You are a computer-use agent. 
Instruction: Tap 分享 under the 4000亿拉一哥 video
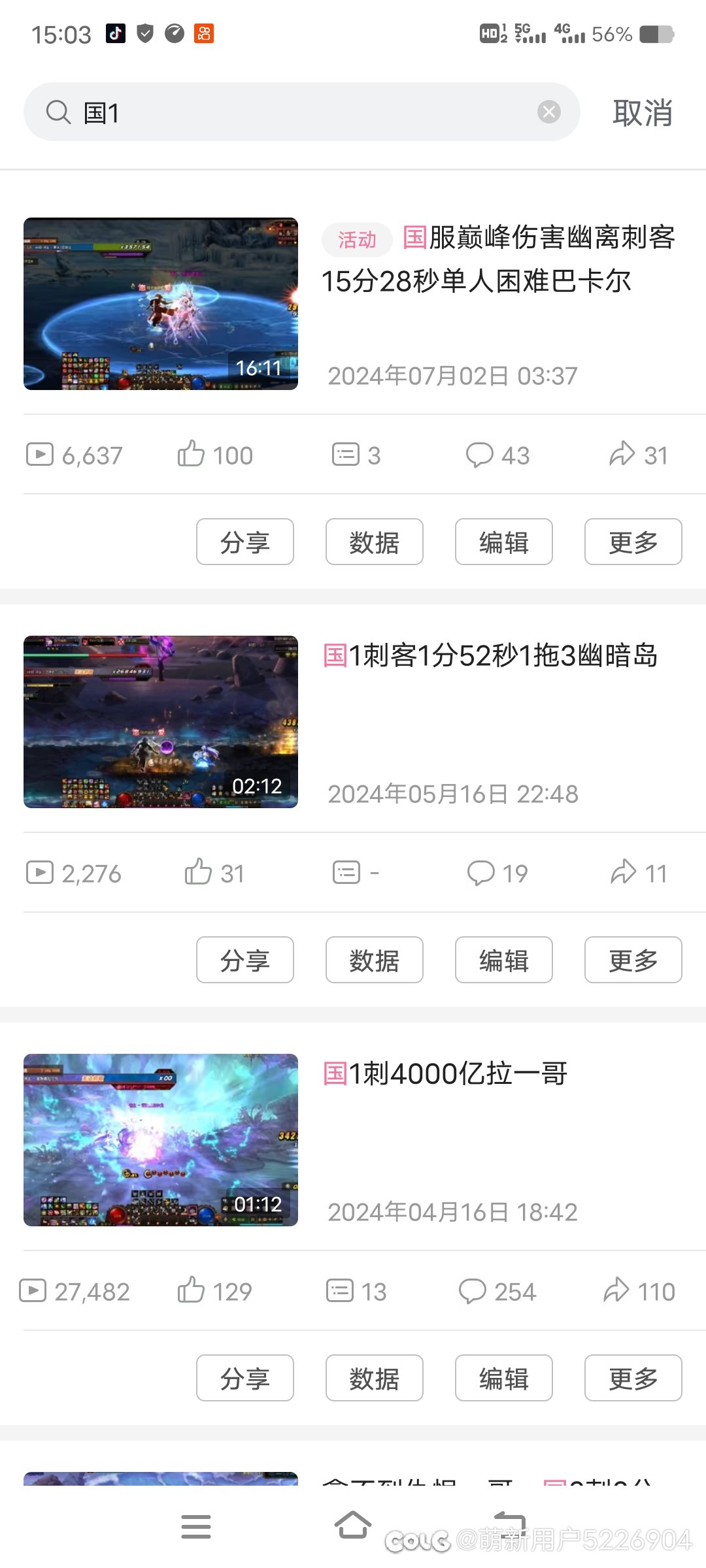[245, 1378]
